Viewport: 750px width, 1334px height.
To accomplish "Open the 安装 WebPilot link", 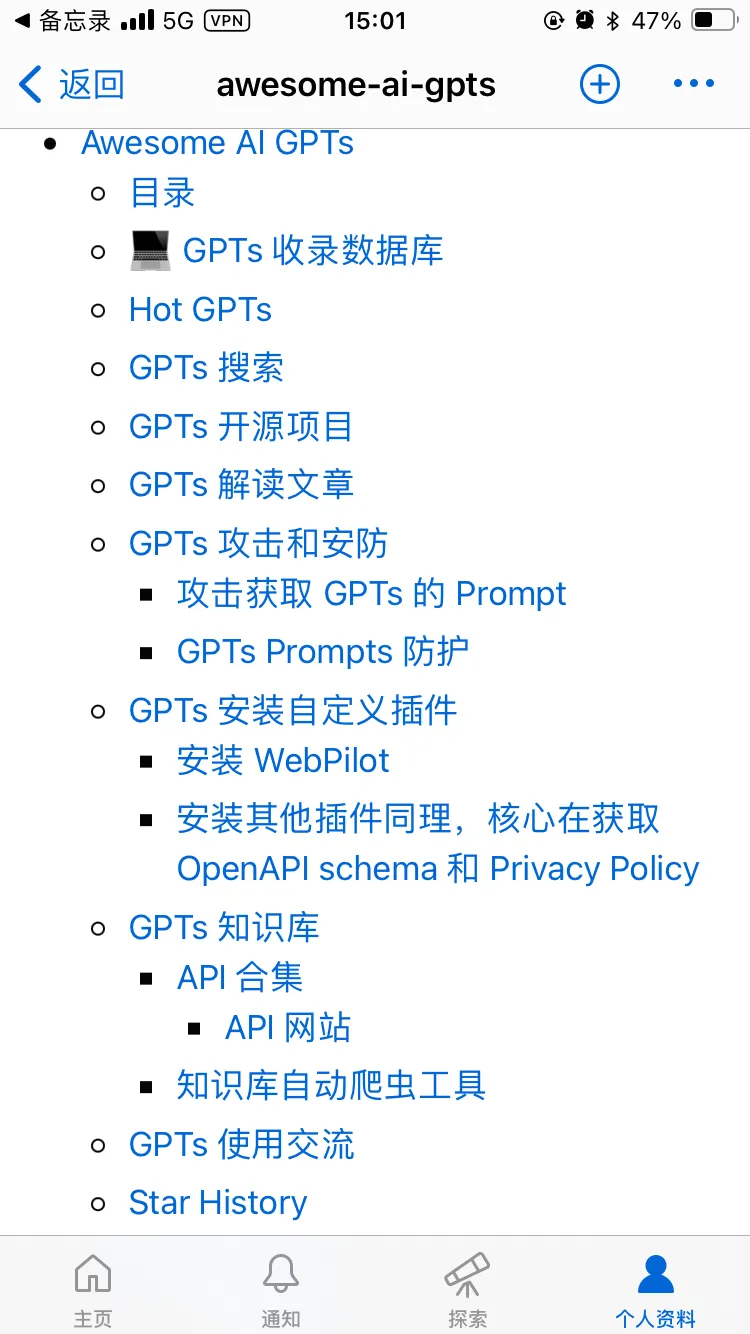I will (283, 761).
